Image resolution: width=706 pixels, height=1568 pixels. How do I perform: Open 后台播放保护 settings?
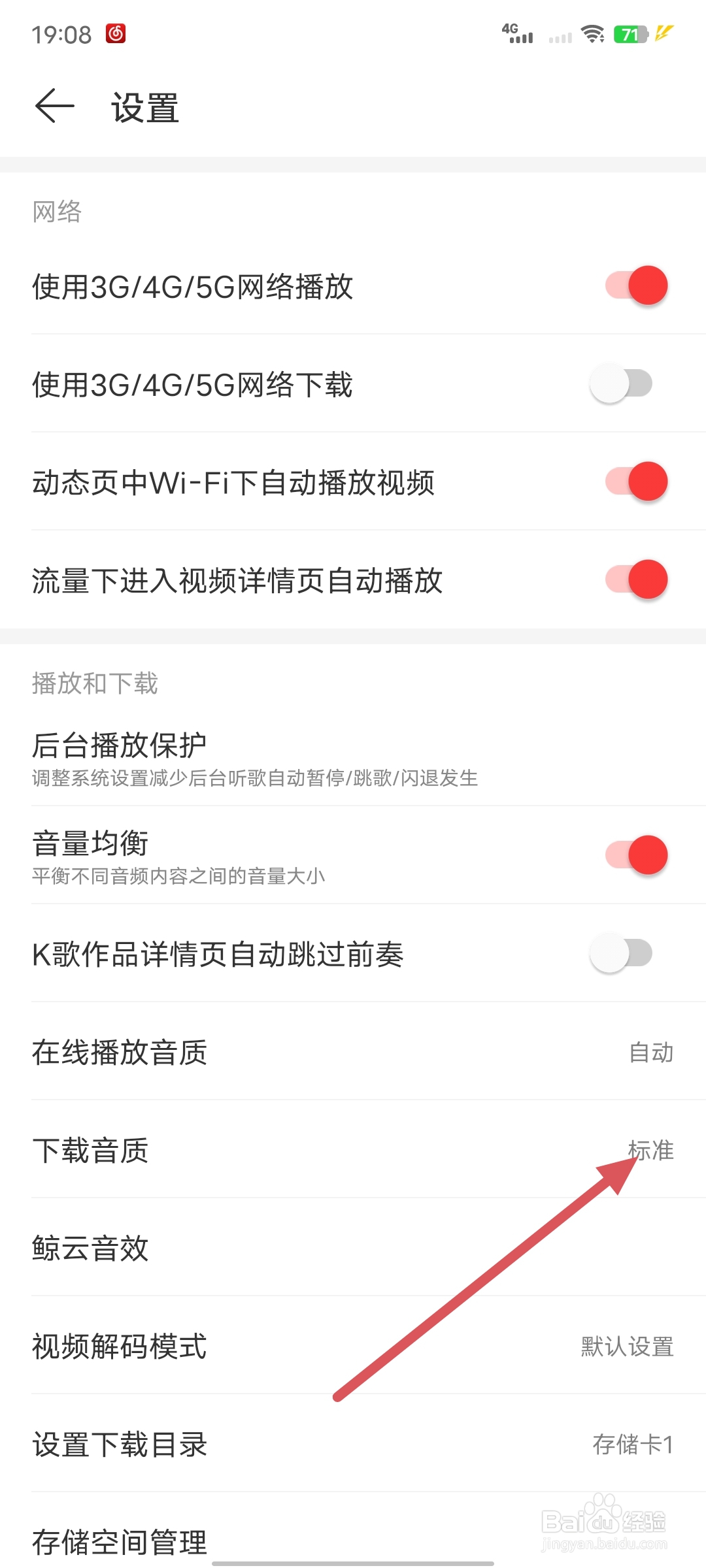pos(353,758)
